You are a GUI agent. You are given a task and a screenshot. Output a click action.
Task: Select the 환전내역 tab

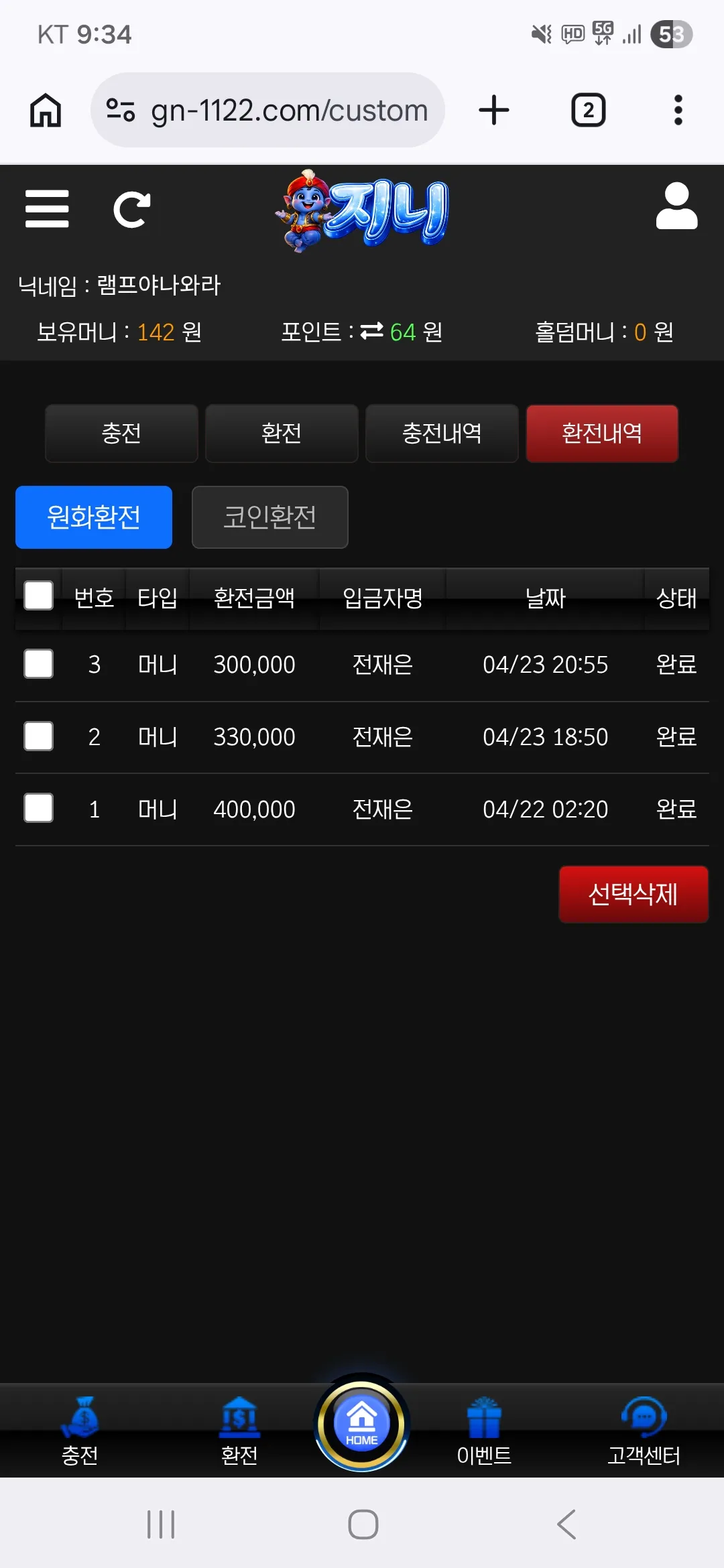(602, 434)
